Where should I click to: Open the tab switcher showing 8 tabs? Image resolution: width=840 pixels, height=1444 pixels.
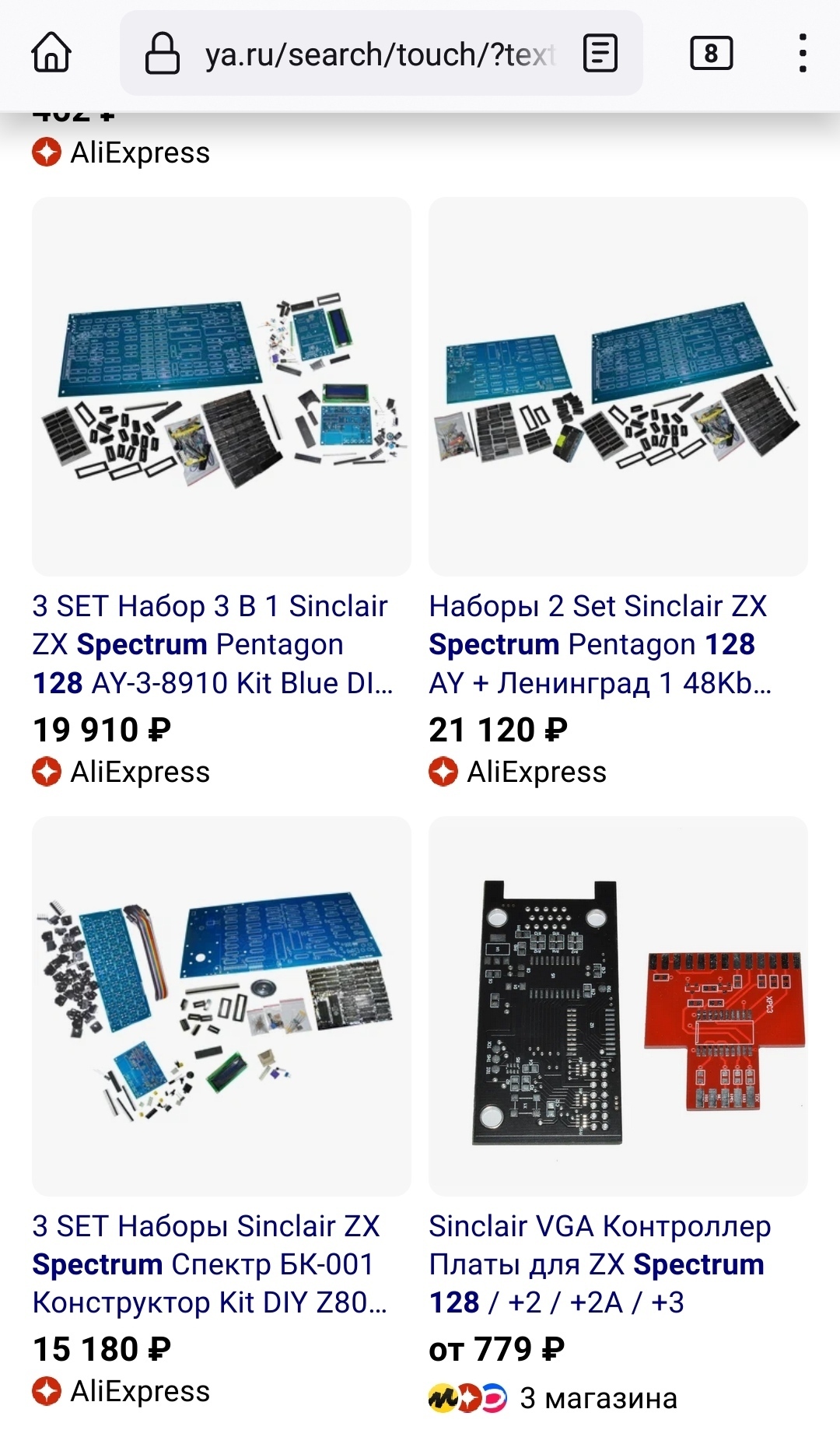[711, 54]
